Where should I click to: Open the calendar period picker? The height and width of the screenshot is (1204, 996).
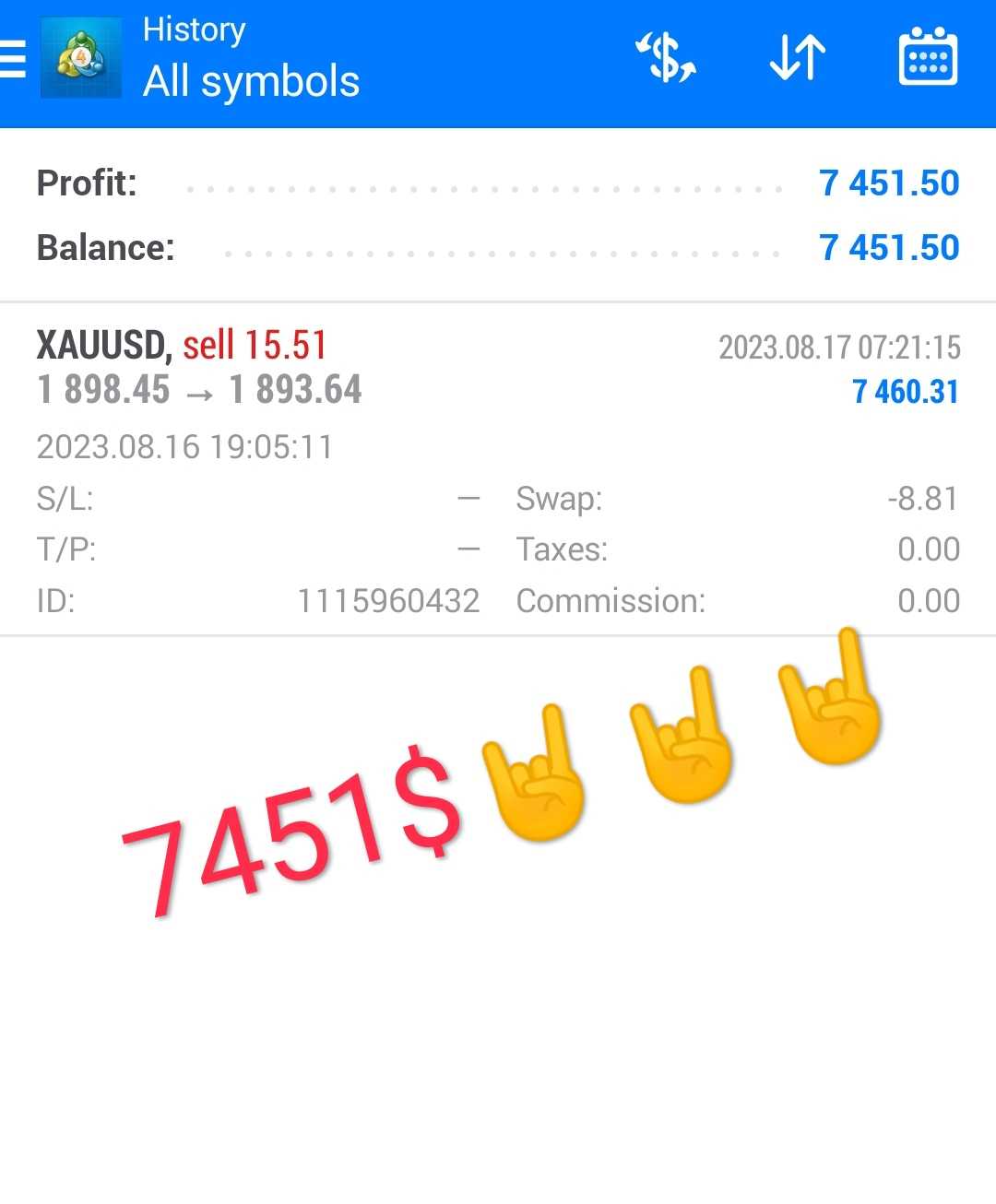click(x=928, y=59)
